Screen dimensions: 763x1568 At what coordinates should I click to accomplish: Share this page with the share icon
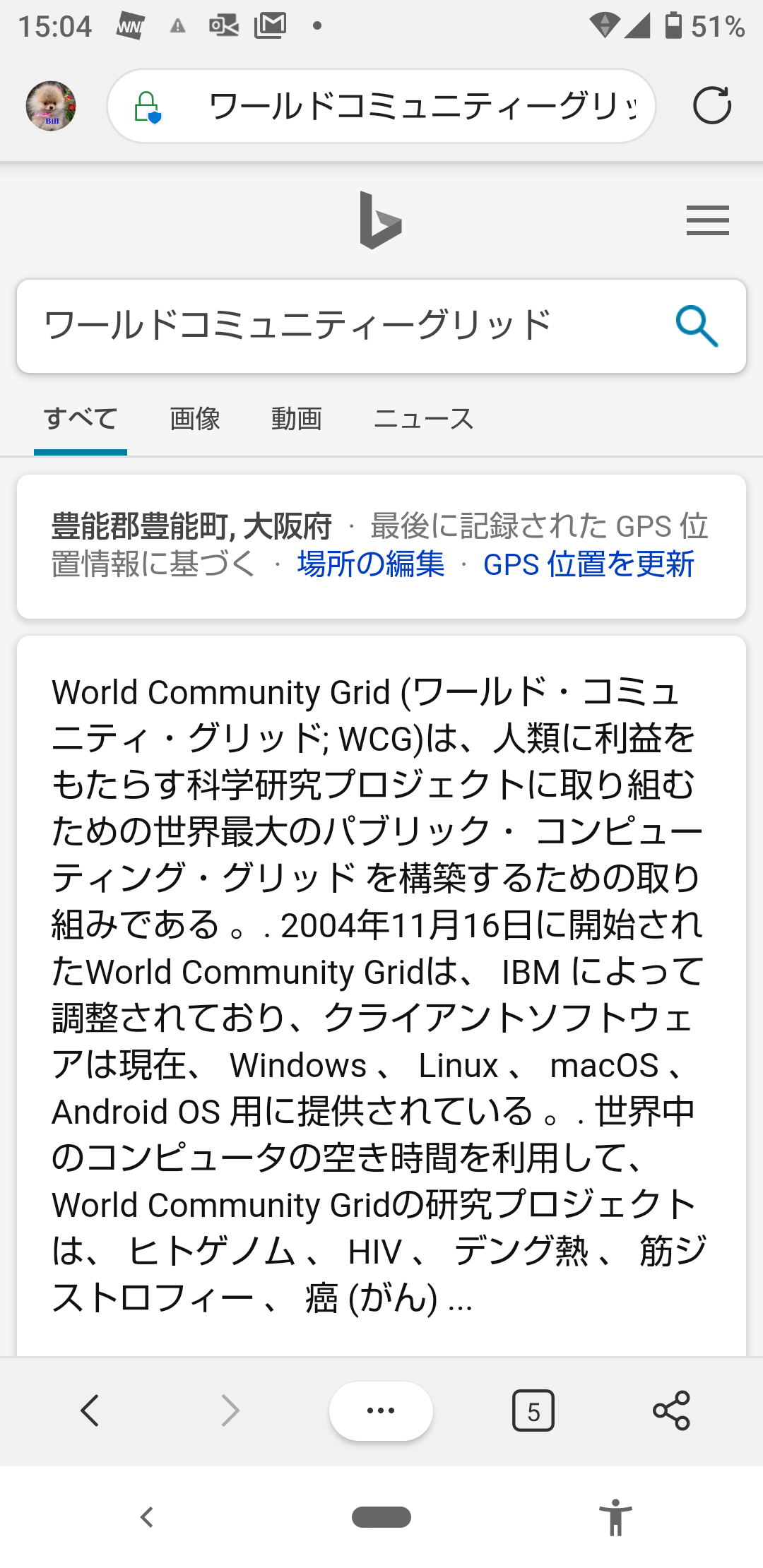click(671, 1410)
